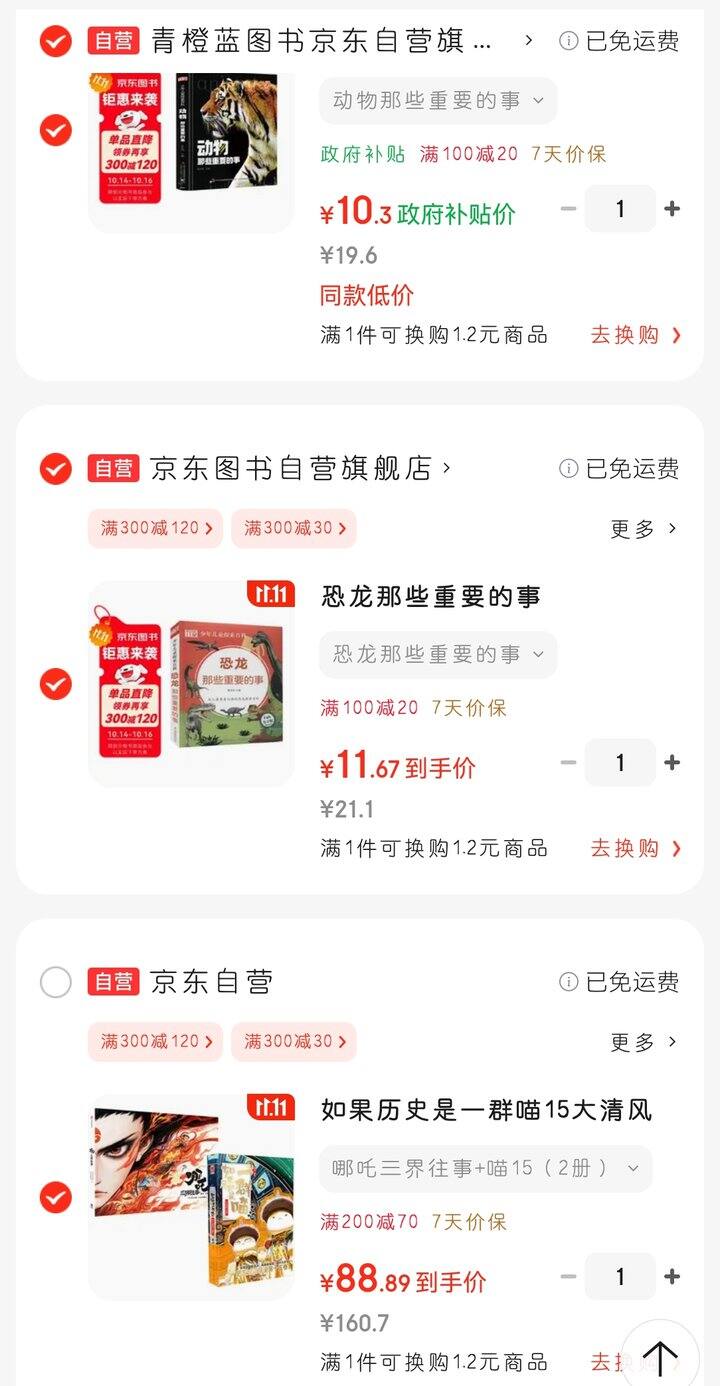The image size is (720, 1386).
Task: Go to 去换购 under the ¥21.1 dinosaur book
Action: coord(635,848)
